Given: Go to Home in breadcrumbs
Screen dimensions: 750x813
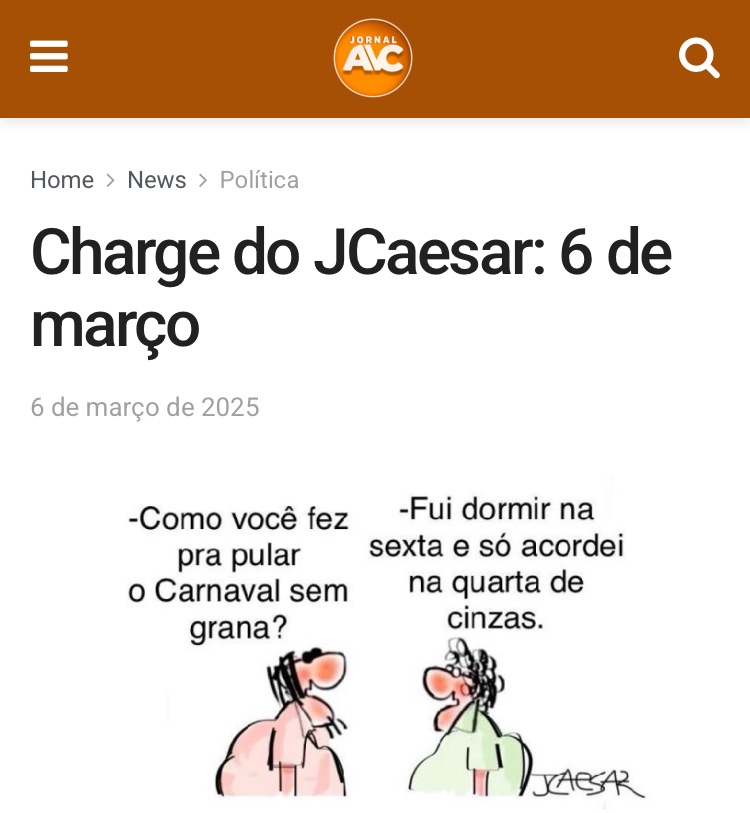Looking at the screenshot, I should pos(62,180).
